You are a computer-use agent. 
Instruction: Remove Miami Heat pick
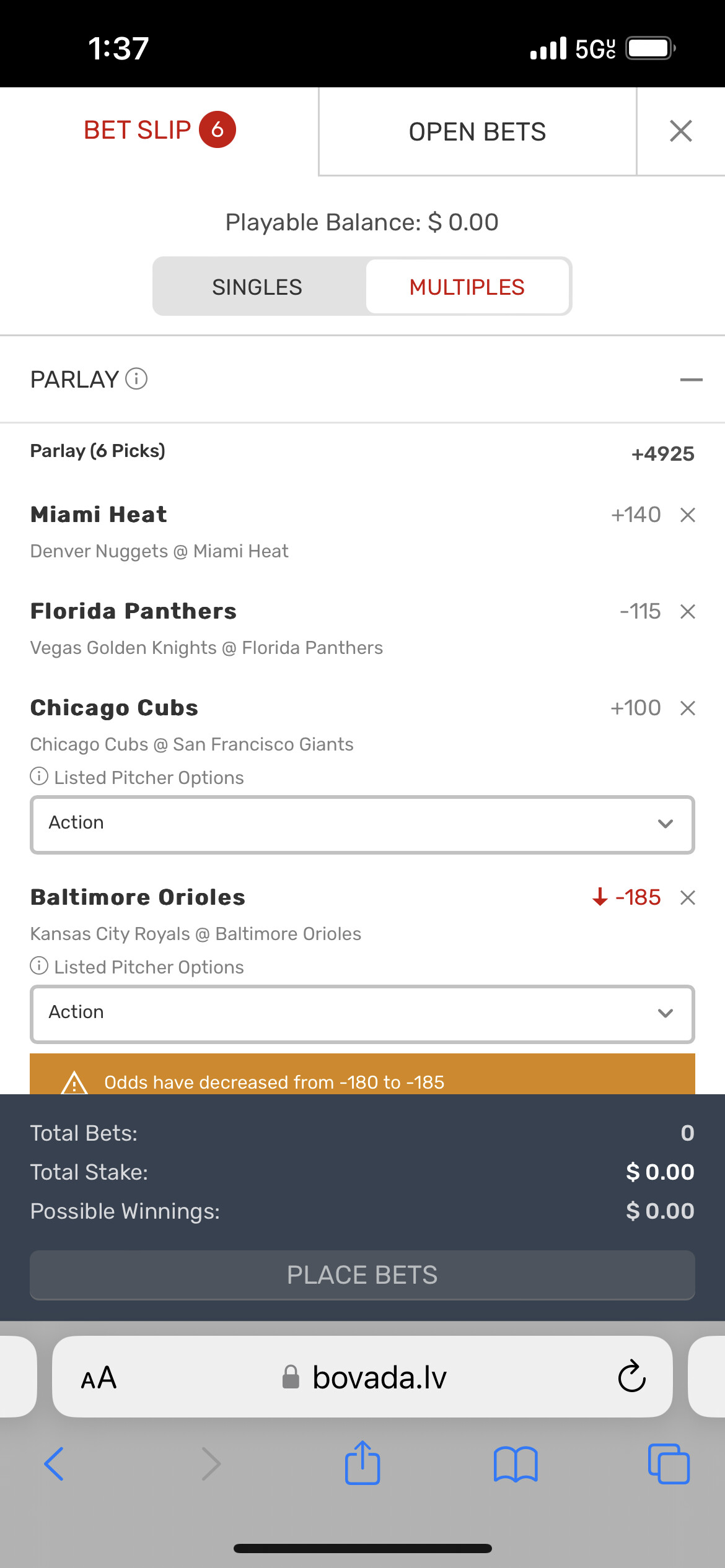[688, 515]
